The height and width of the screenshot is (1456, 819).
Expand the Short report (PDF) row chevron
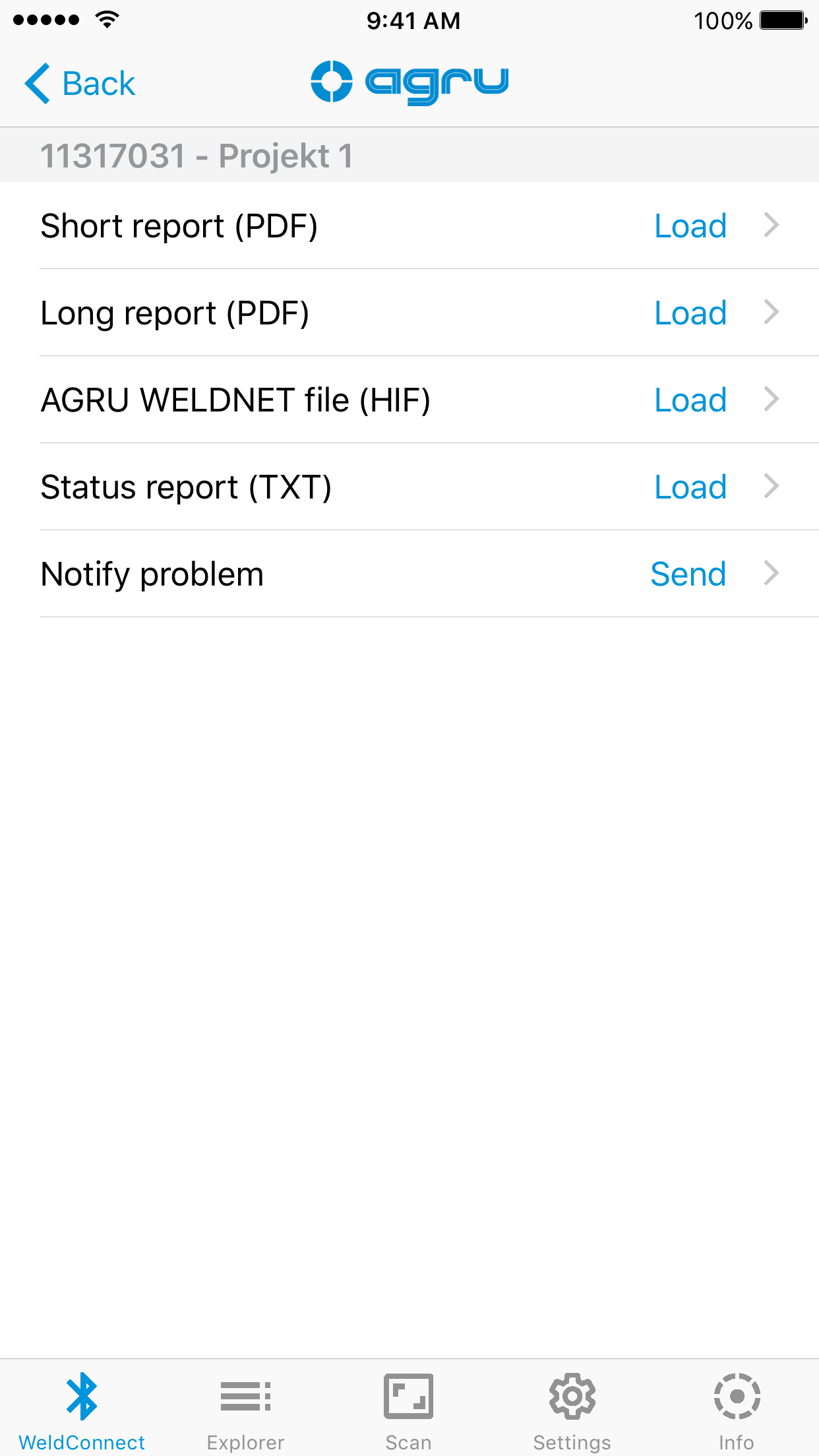coord(770,226)
